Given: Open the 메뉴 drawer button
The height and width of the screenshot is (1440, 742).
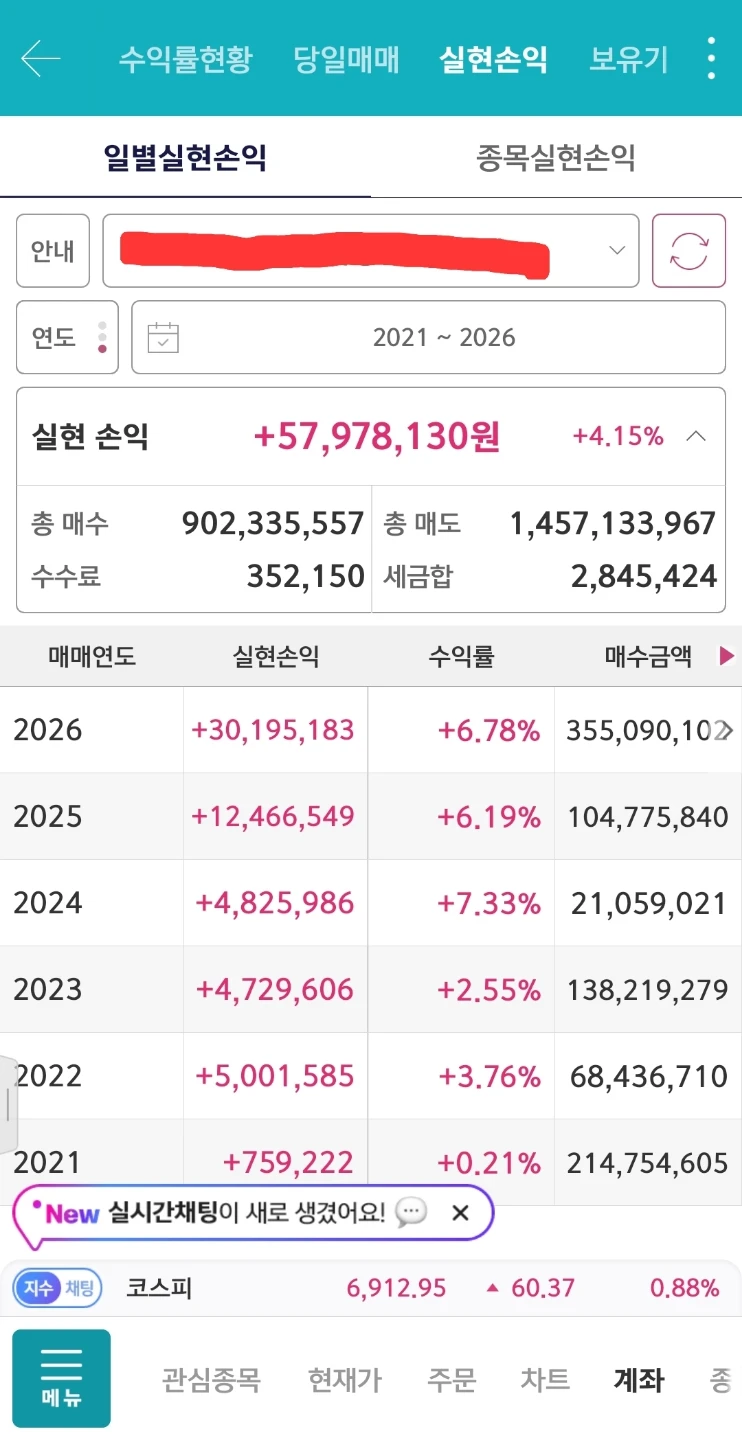Looking at the screenshot, I should 61,1378.
